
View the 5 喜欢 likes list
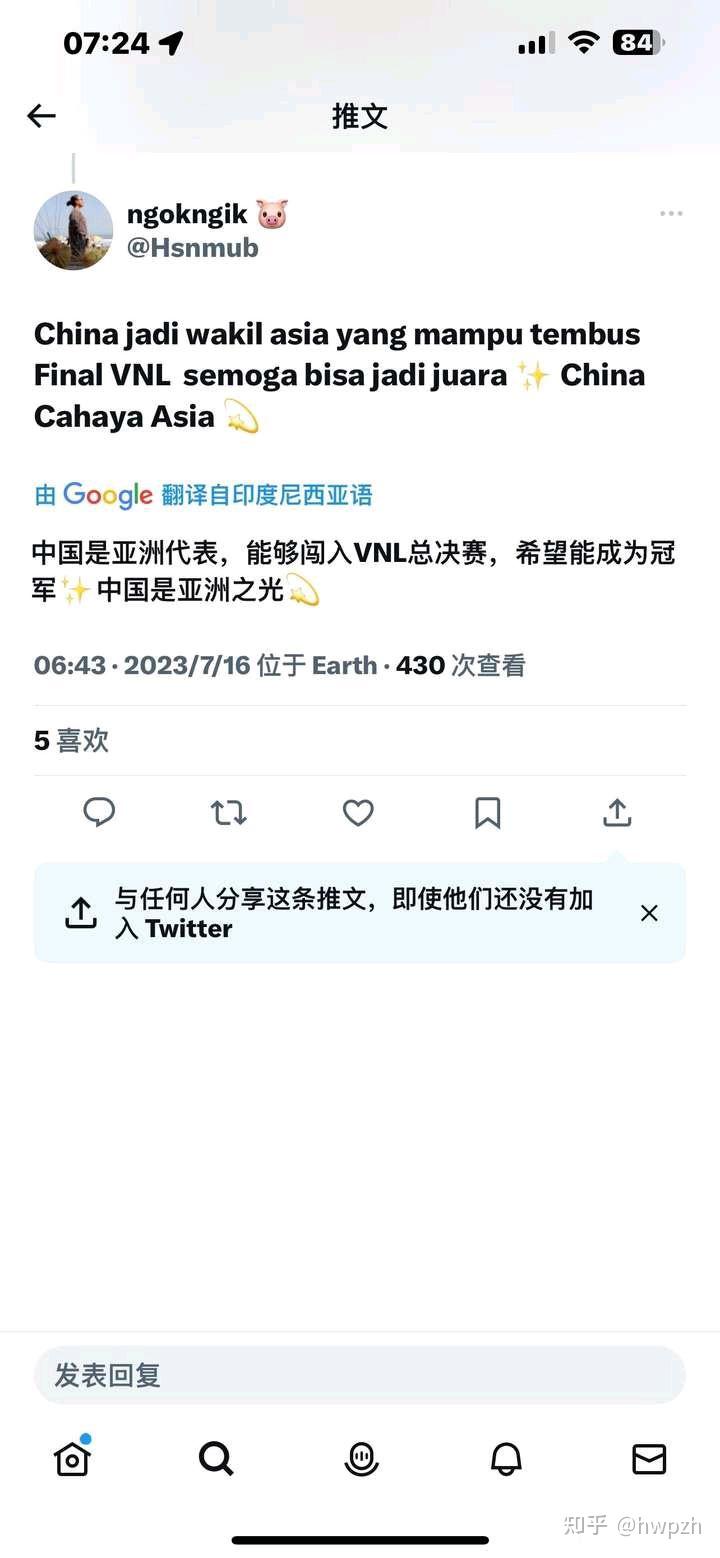coord(71,740)
